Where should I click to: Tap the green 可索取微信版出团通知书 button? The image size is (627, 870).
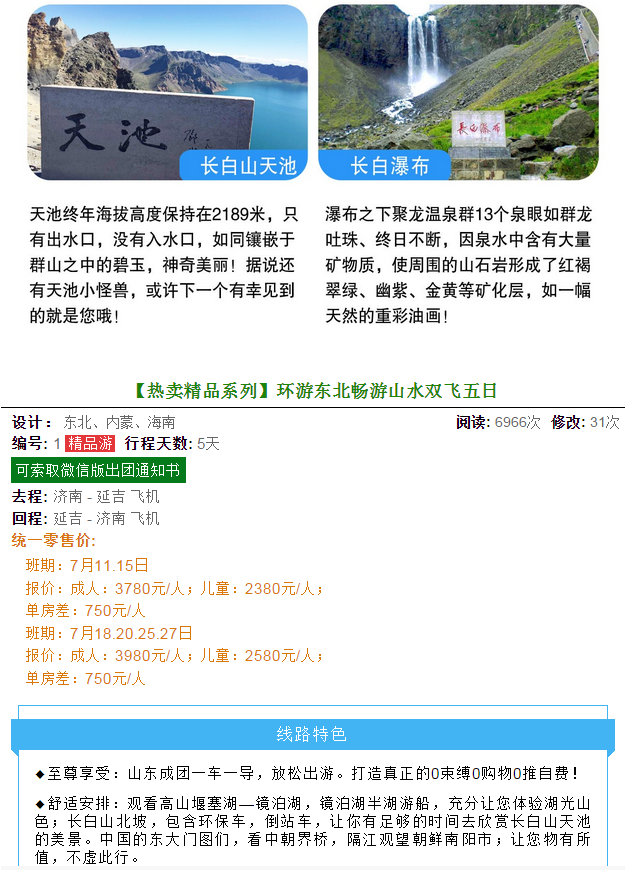click(x=98, y=470)
